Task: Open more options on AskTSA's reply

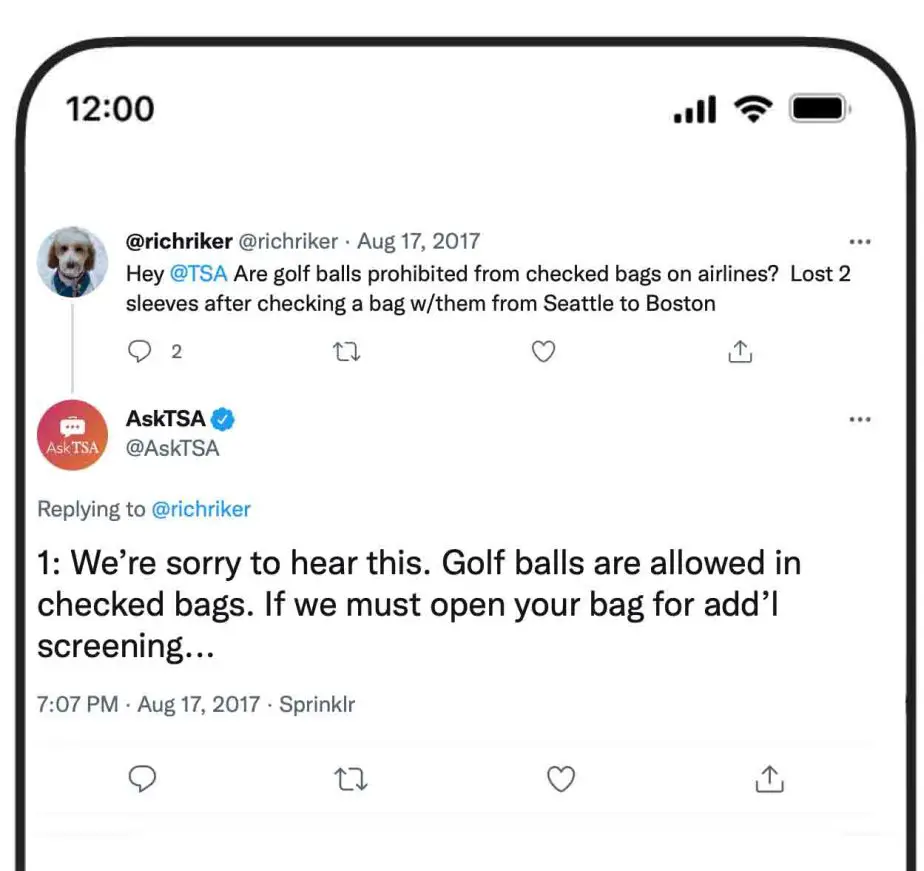Action: tap(859, 419)
